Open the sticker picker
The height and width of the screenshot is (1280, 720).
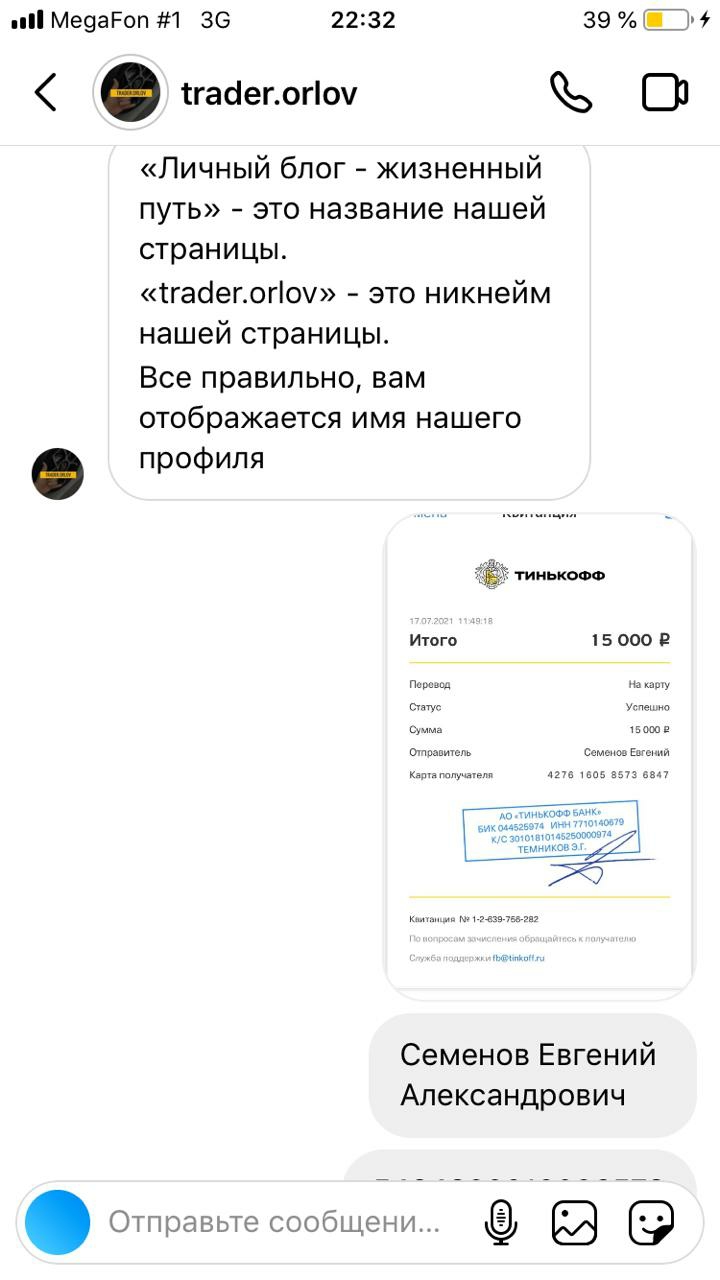(x=651, y=1222)
